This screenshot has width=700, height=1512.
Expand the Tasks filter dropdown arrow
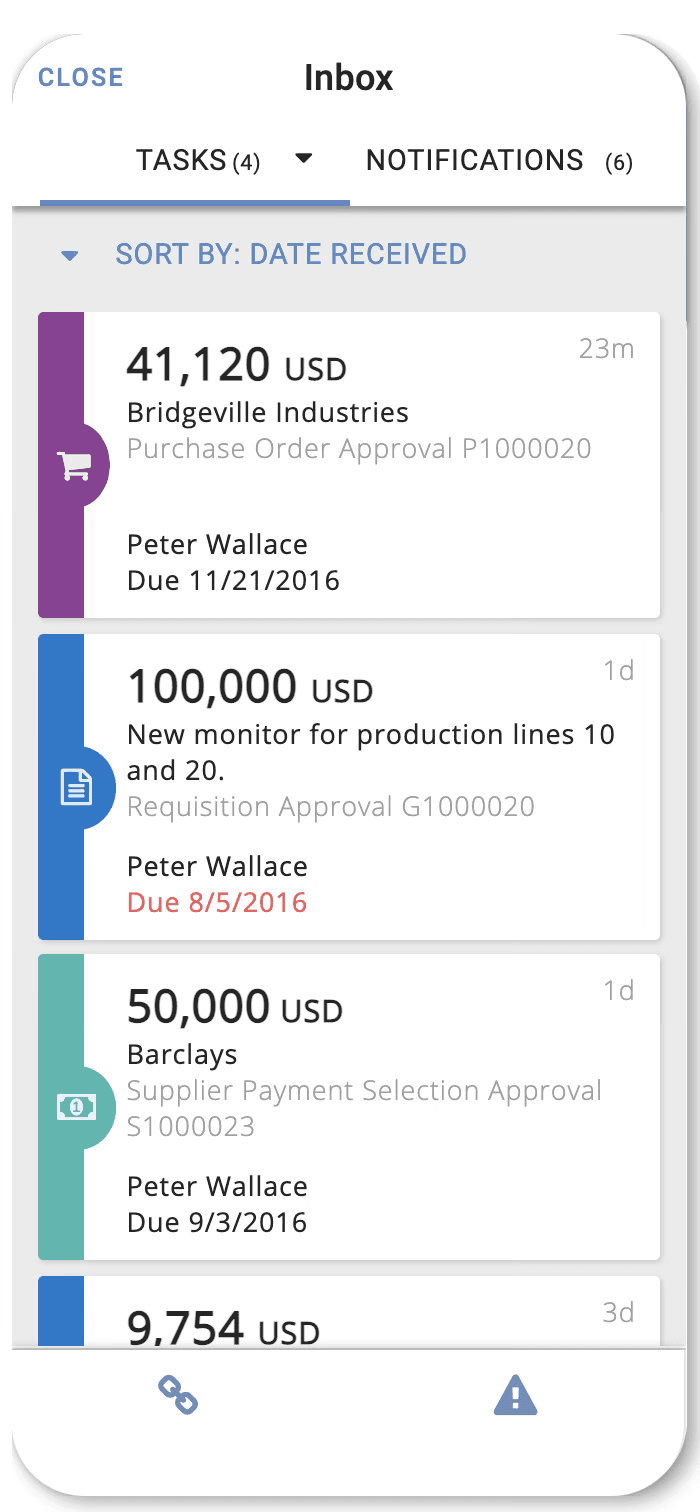(x=305, y=159)
